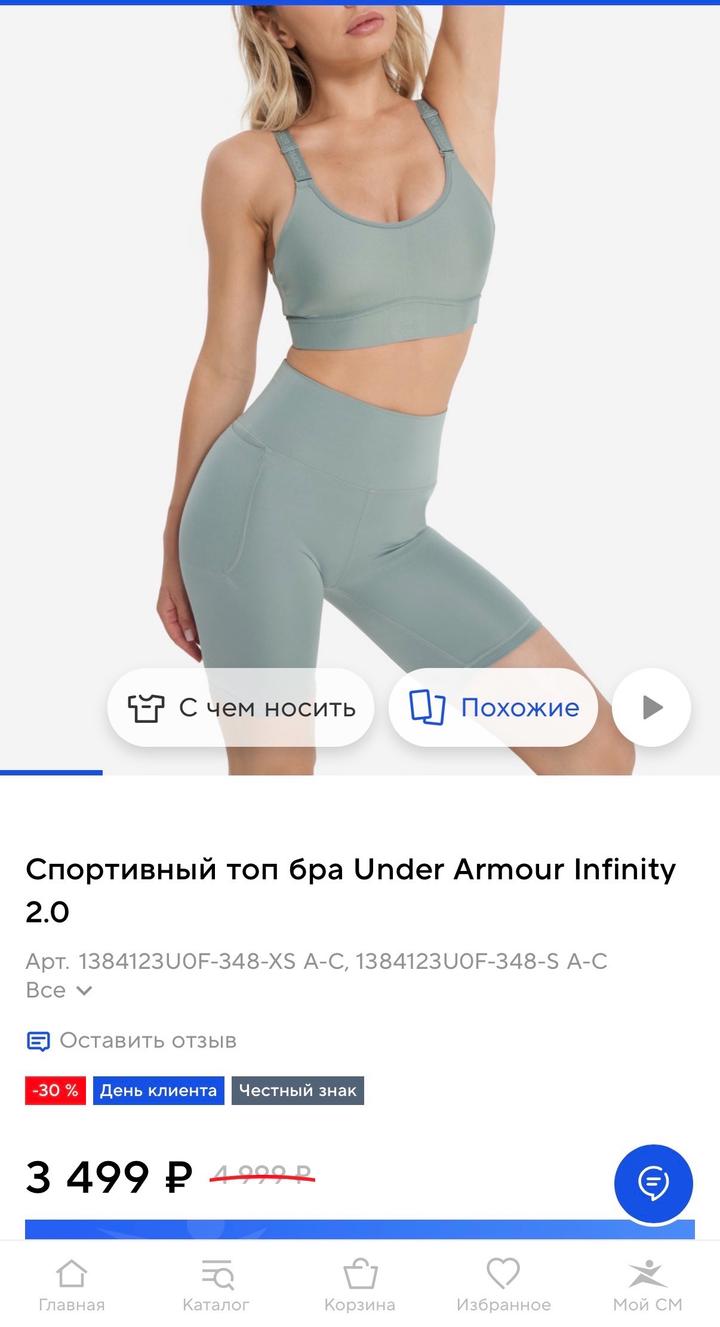Open the Мой СМ profile tab
Image resolution: width=720 pixels, height=1327 pixels.
tap(647, 1285)
